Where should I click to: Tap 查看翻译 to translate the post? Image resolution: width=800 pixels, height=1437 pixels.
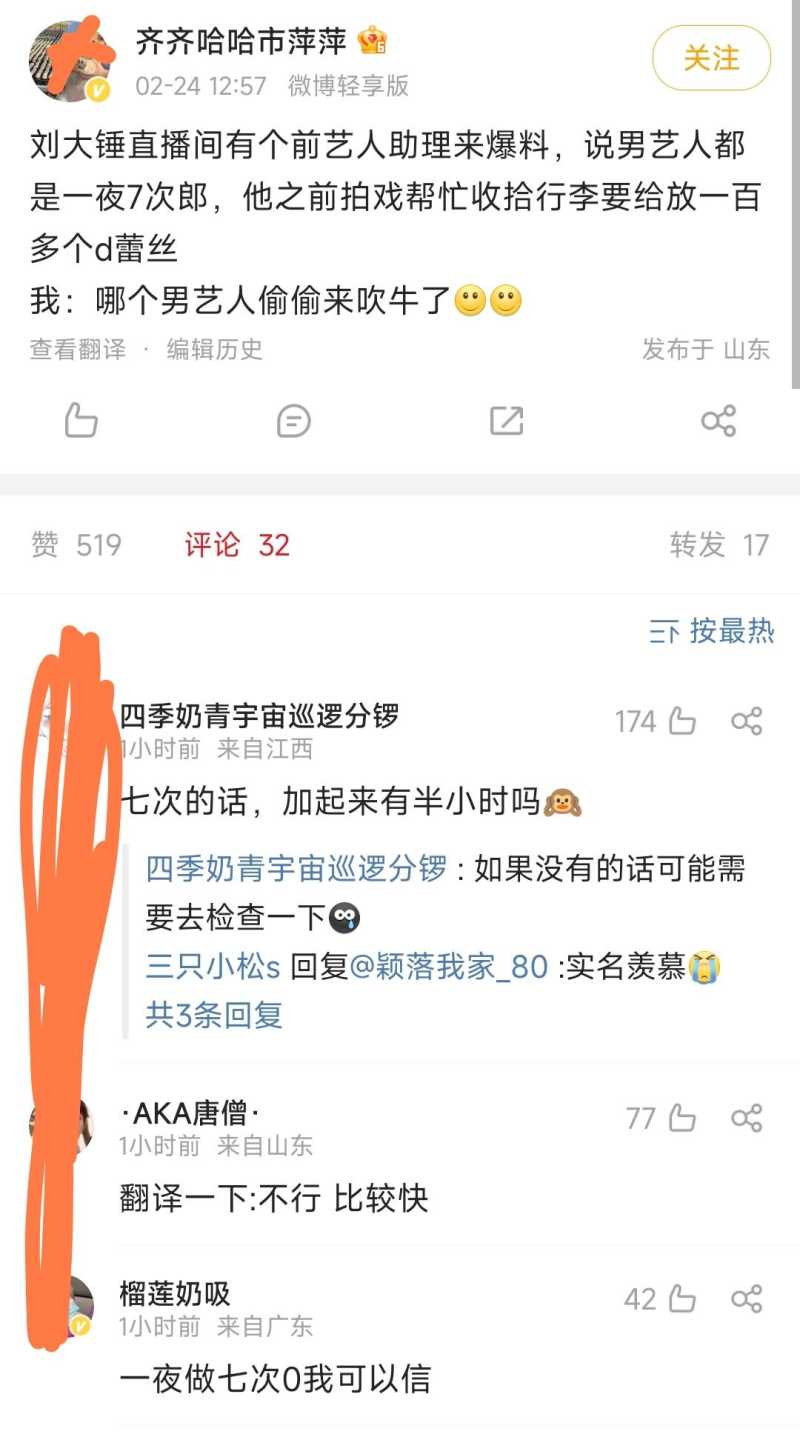78,349
